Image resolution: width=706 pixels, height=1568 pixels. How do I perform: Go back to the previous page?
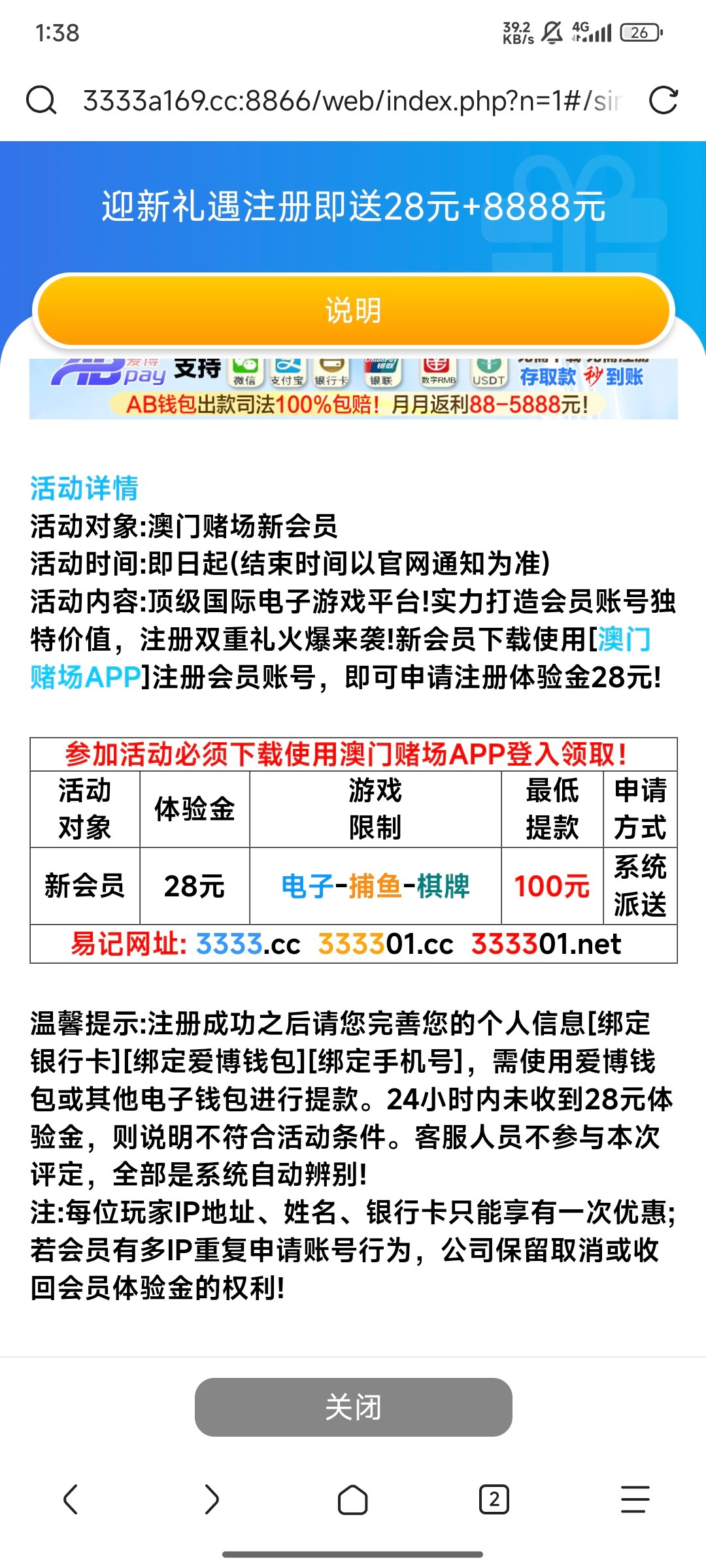[71, 1499]
